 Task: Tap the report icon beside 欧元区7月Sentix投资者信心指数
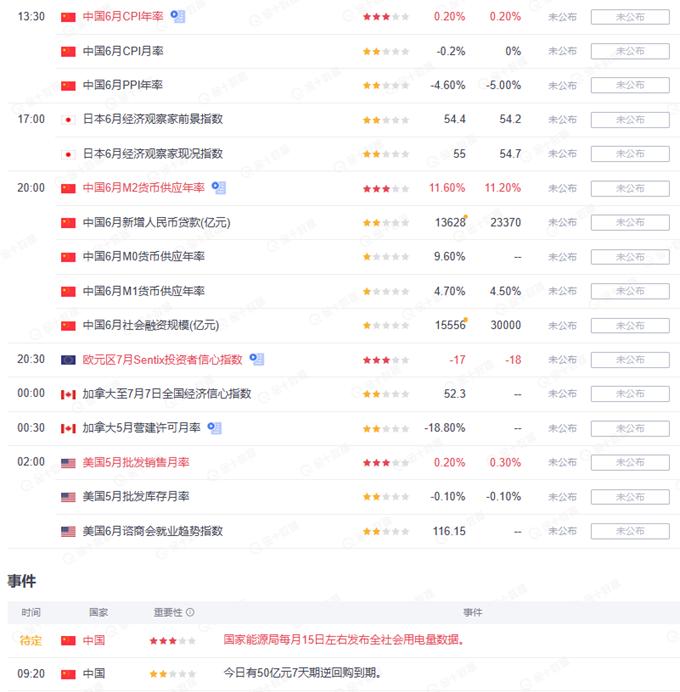[257, 359]
